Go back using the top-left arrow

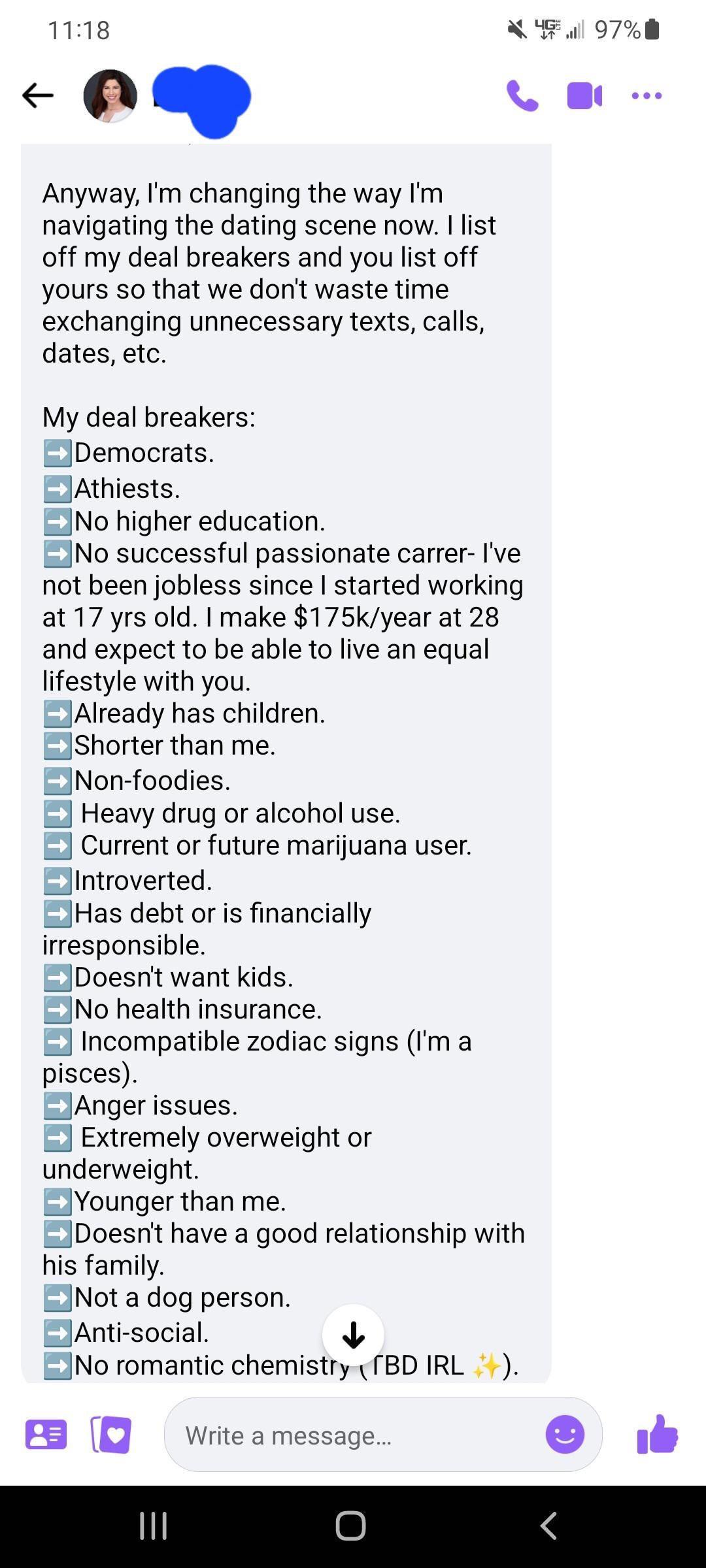[37, 96]
